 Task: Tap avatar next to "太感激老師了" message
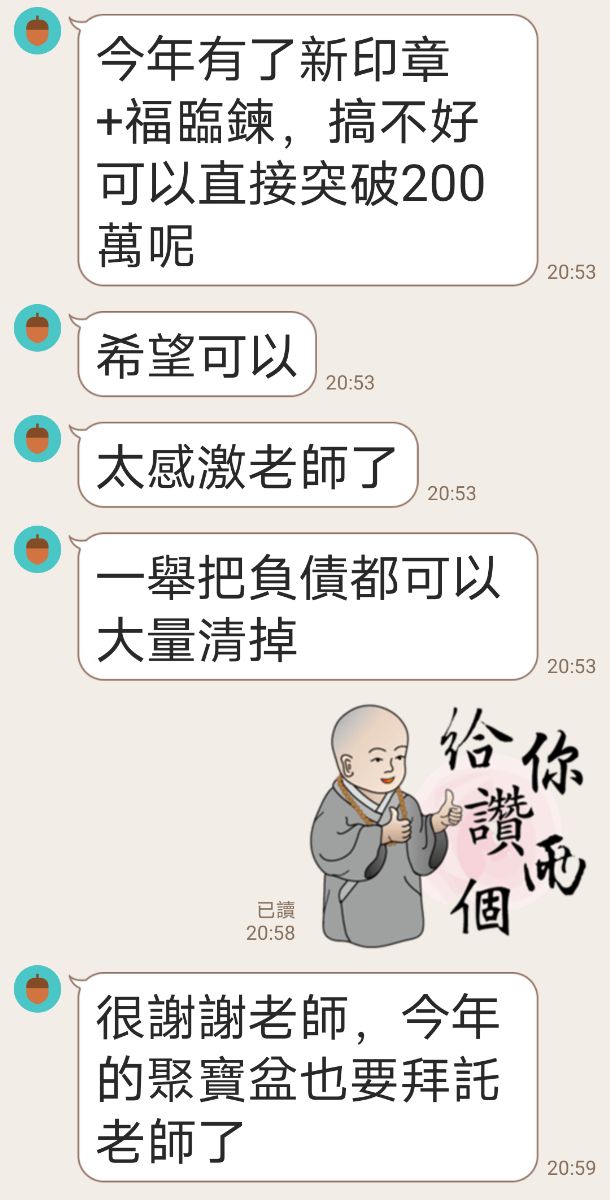(x=37, y=438)
